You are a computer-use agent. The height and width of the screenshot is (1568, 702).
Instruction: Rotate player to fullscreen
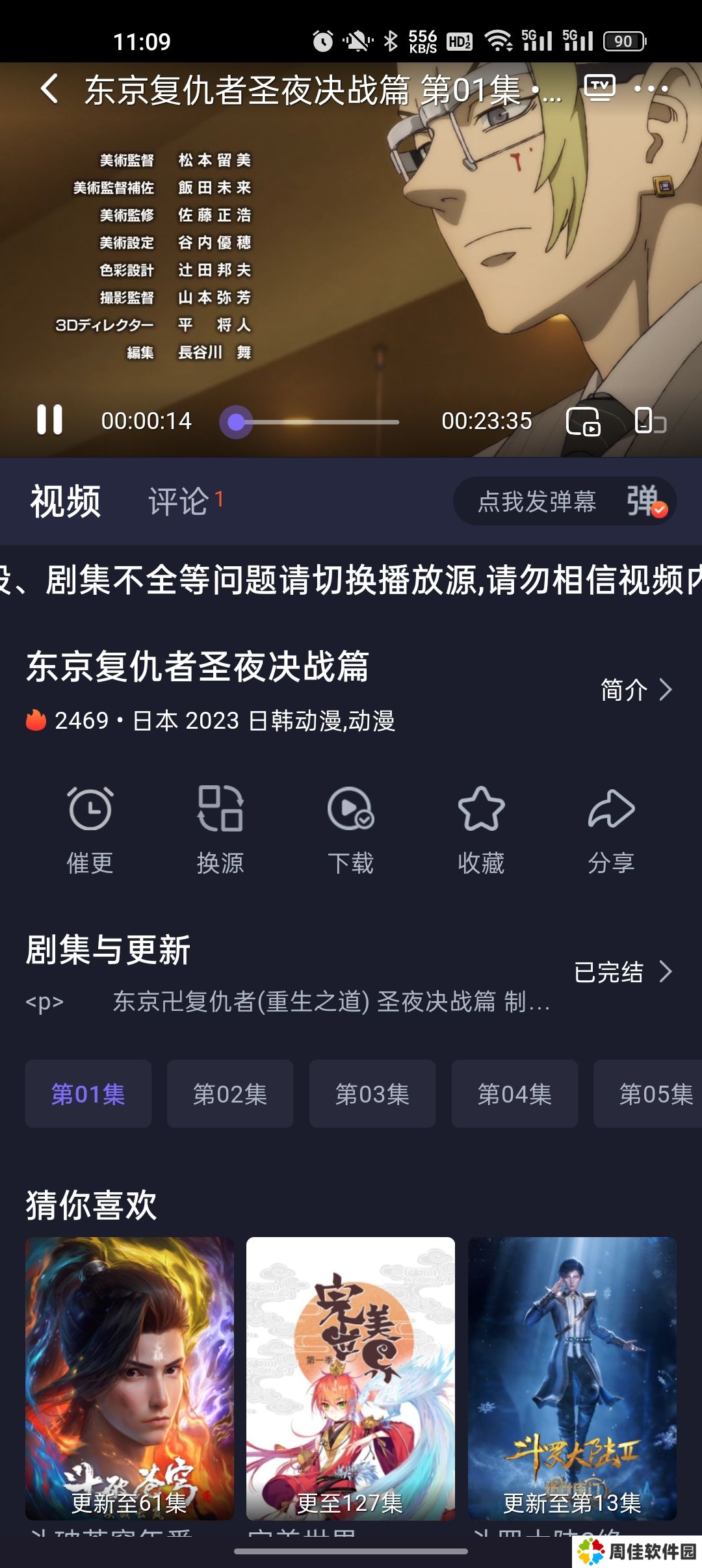[x=649, y=421]
